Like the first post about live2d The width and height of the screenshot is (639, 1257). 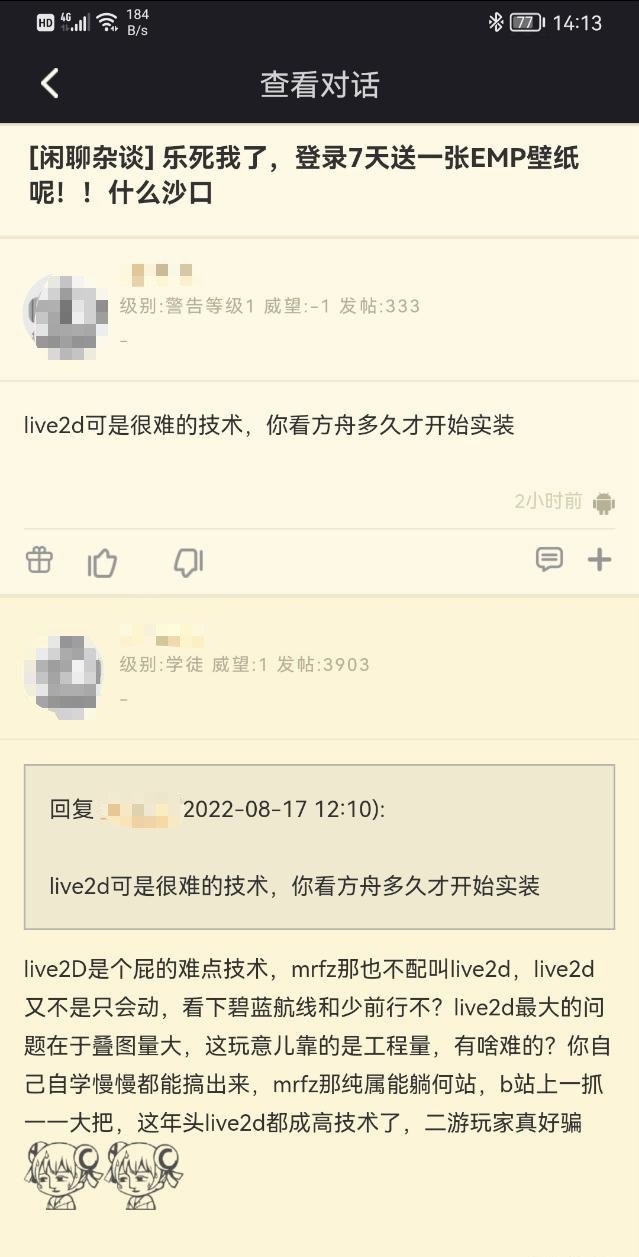[x=102, y=563]
